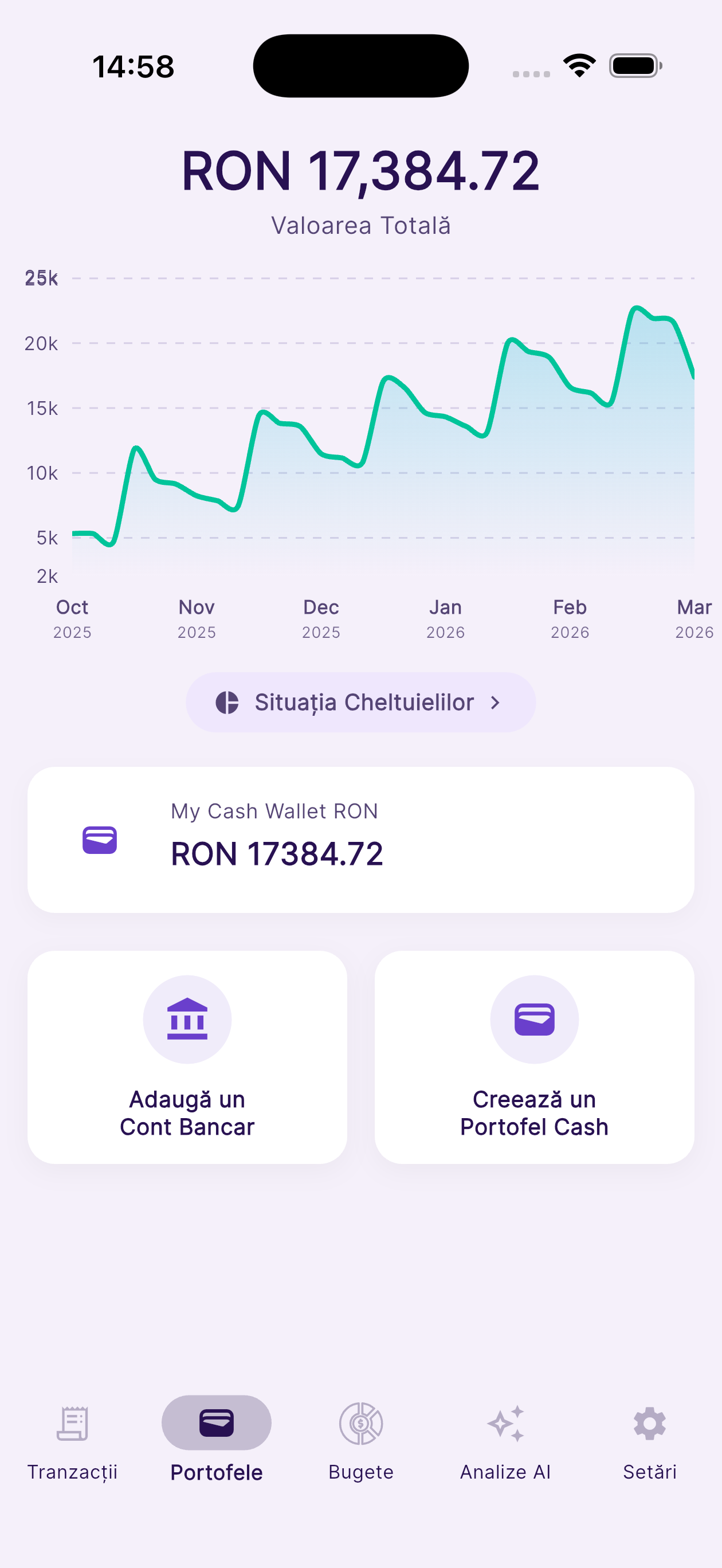Tap the wallet icon for Portofele
The width and height of the screenshot is (722, 1568).
[x=217, y=1422]
